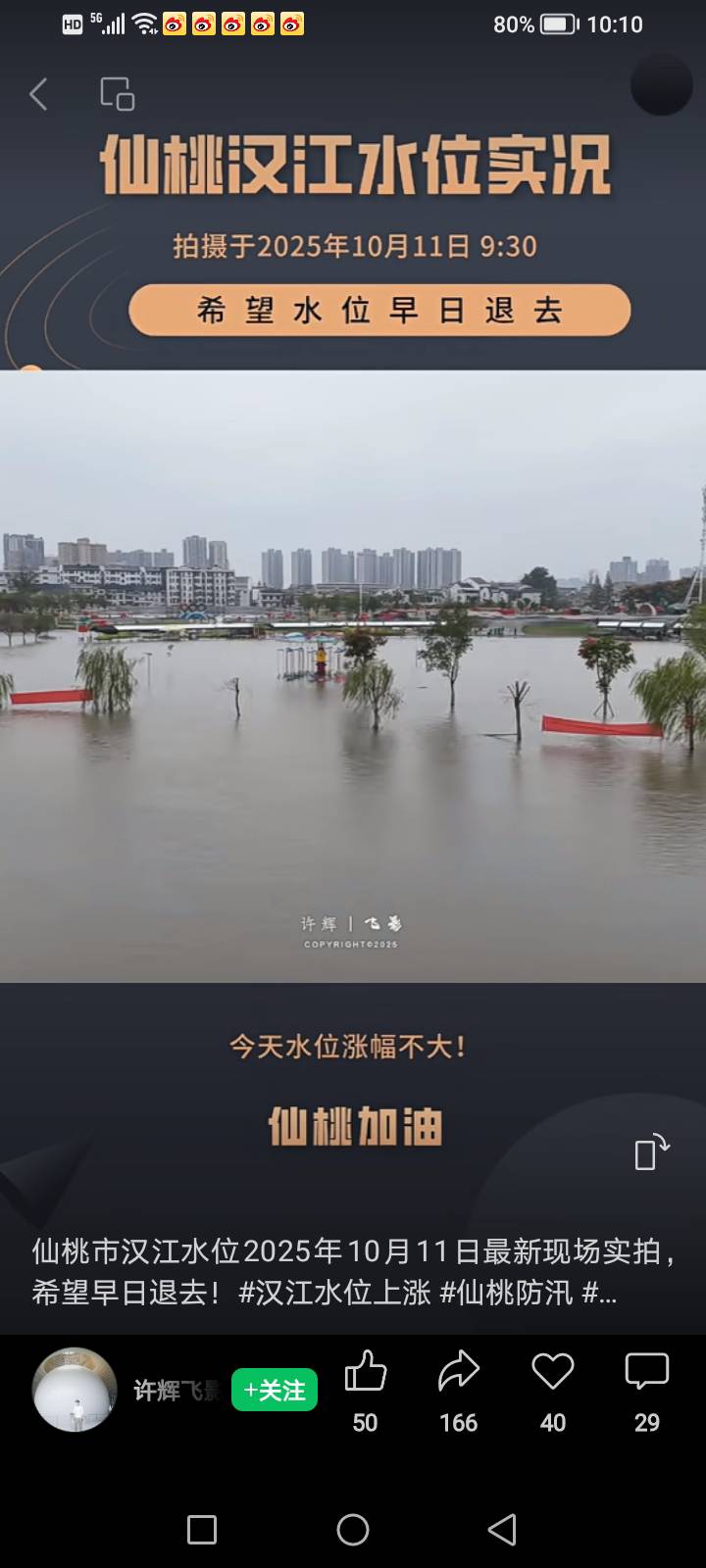Open the comments section
The width and height of the screenshot is (706, 1568).
tap(647, 1372)
